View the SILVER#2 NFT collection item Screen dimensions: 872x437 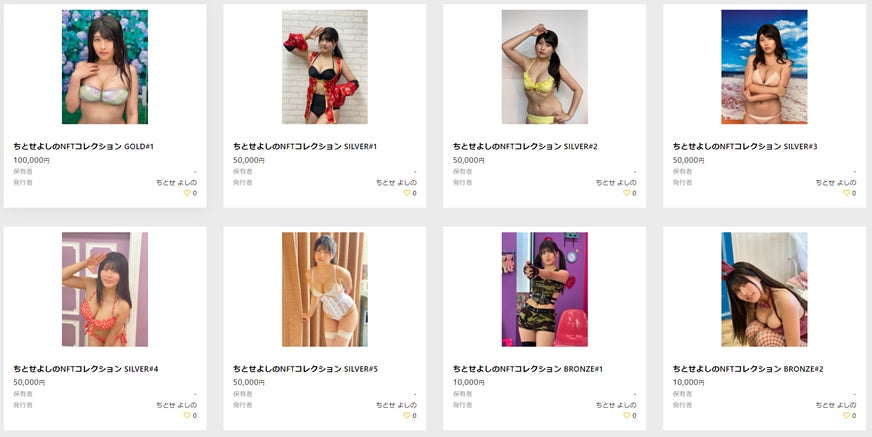(544, 106)
